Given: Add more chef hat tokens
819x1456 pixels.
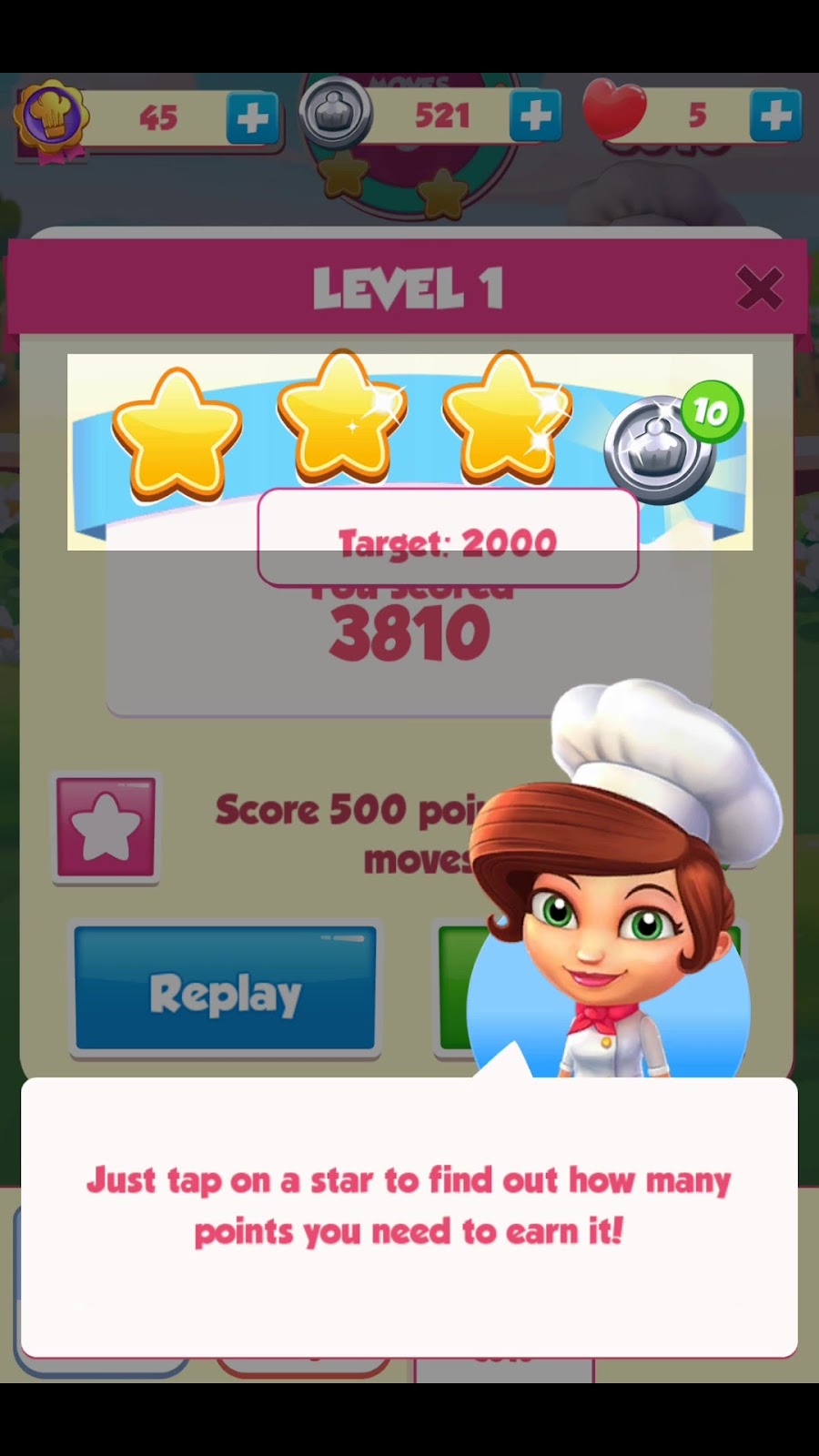Looking at the screenshot, I should click(252, 117).
